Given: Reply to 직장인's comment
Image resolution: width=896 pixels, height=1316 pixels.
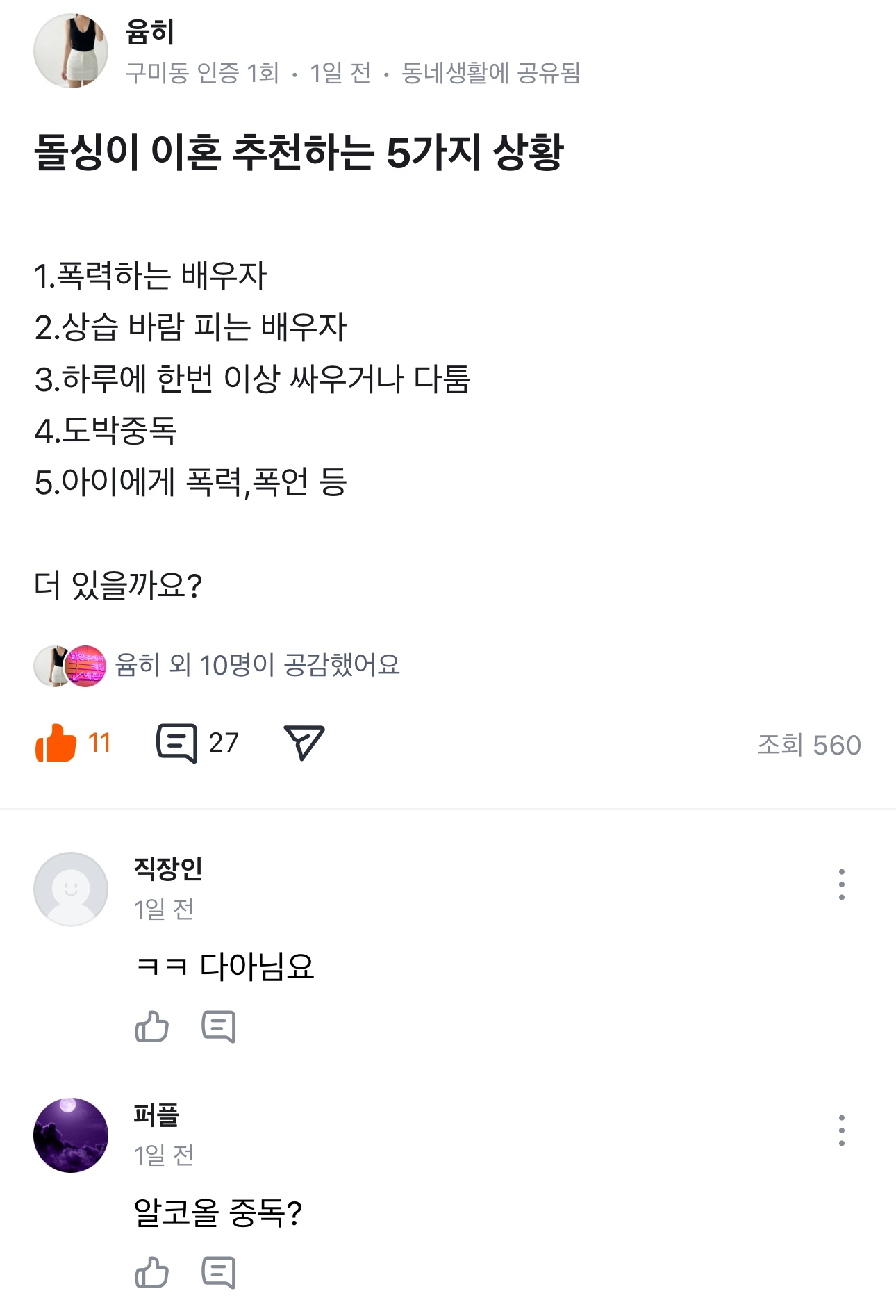Looking at the screenshot, I should point(219,1026).
